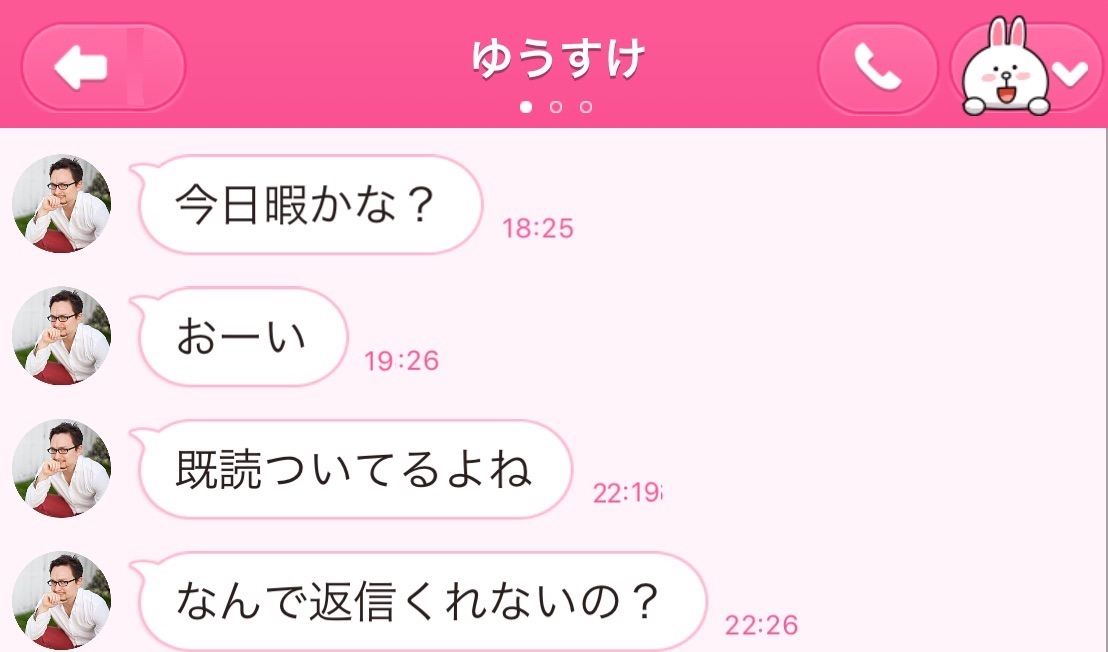Viewport: 1108px width, 652px height.
Task: Select the avatar beside なんで返信くれないの？
Action: (61, 600)
